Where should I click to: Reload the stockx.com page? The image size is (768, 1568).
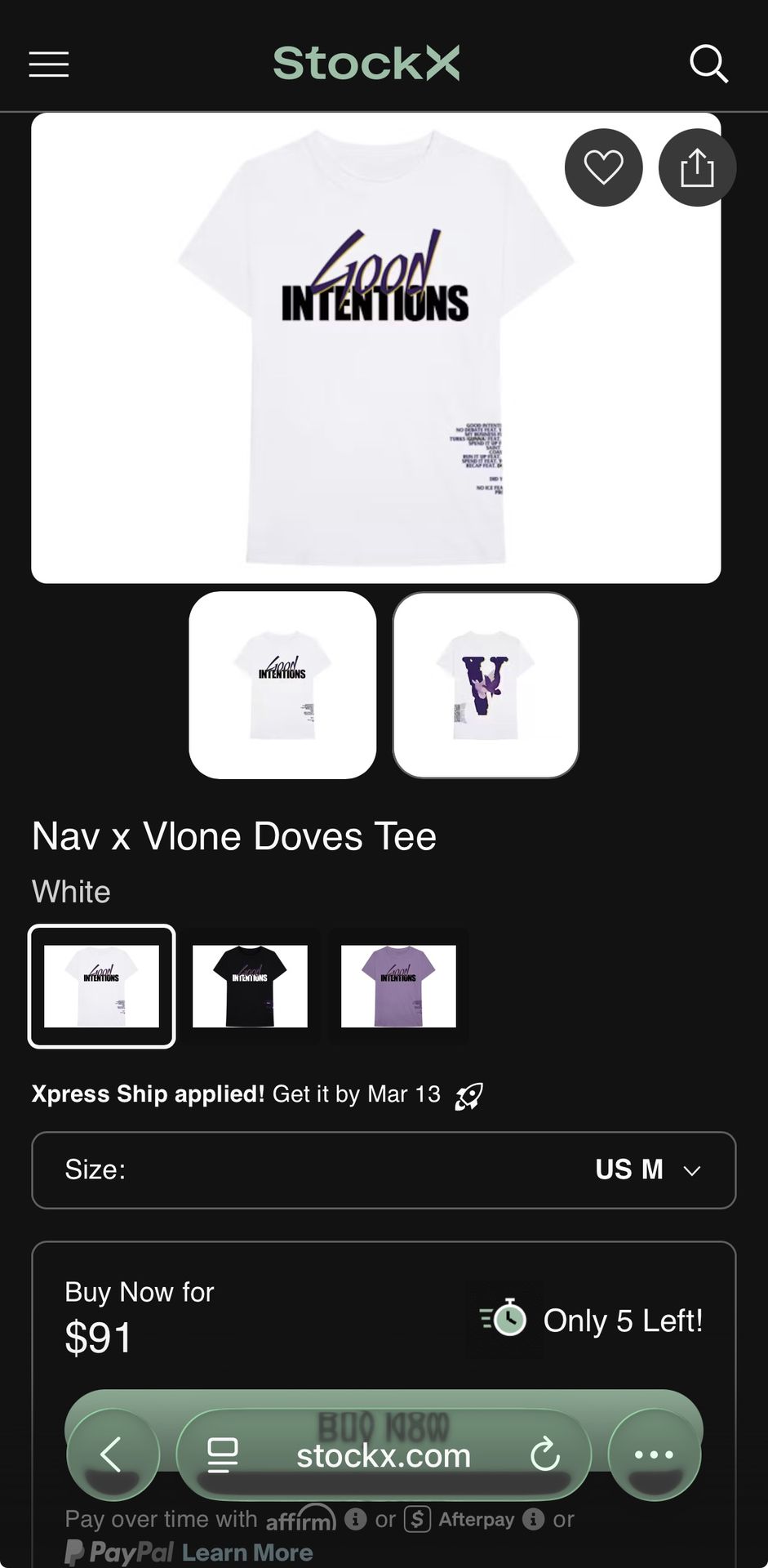[x=544, y=1454]
